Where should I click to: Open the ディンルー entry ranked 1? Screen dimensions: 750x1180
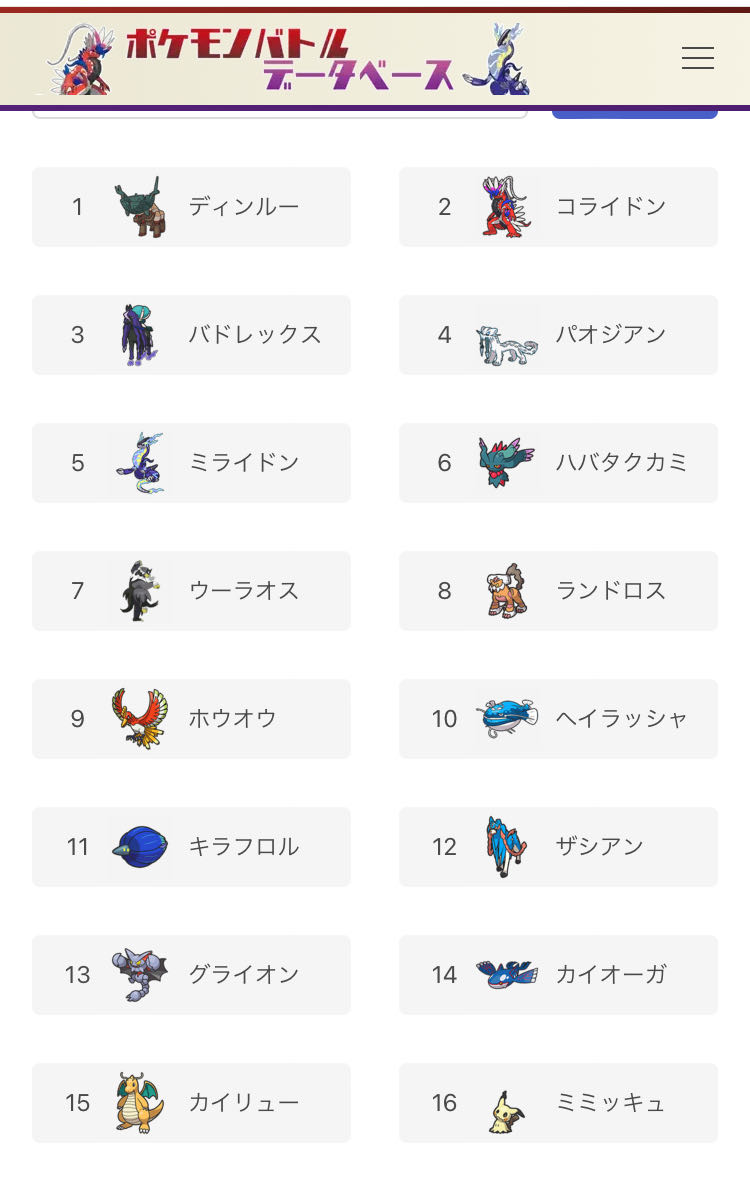[191, 207]
